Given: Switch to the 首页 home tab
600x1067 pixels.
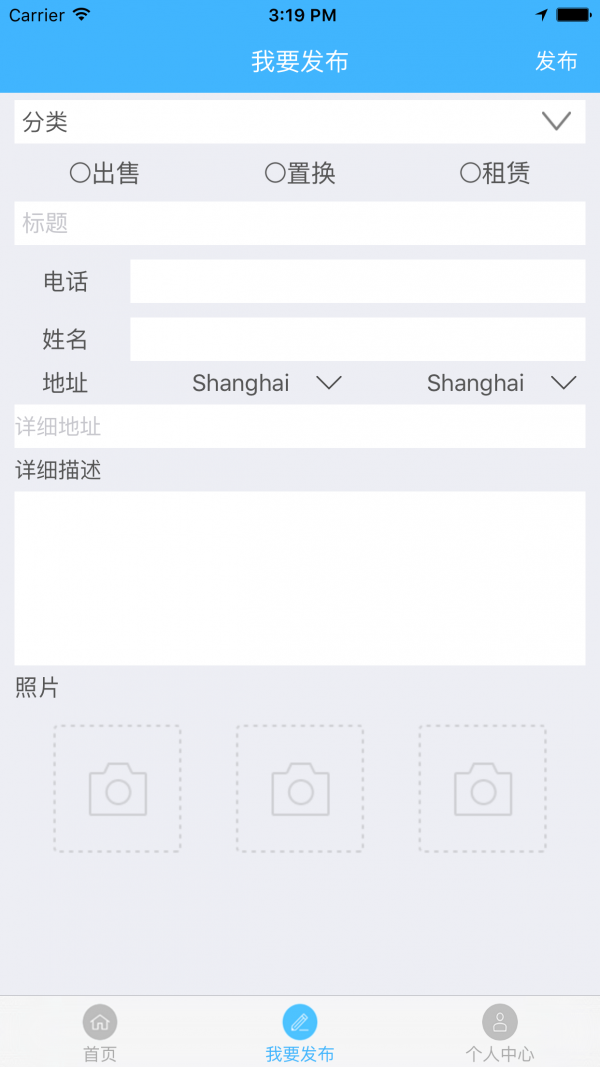Looking at the screenshot, I should (x=100, y=1033).
